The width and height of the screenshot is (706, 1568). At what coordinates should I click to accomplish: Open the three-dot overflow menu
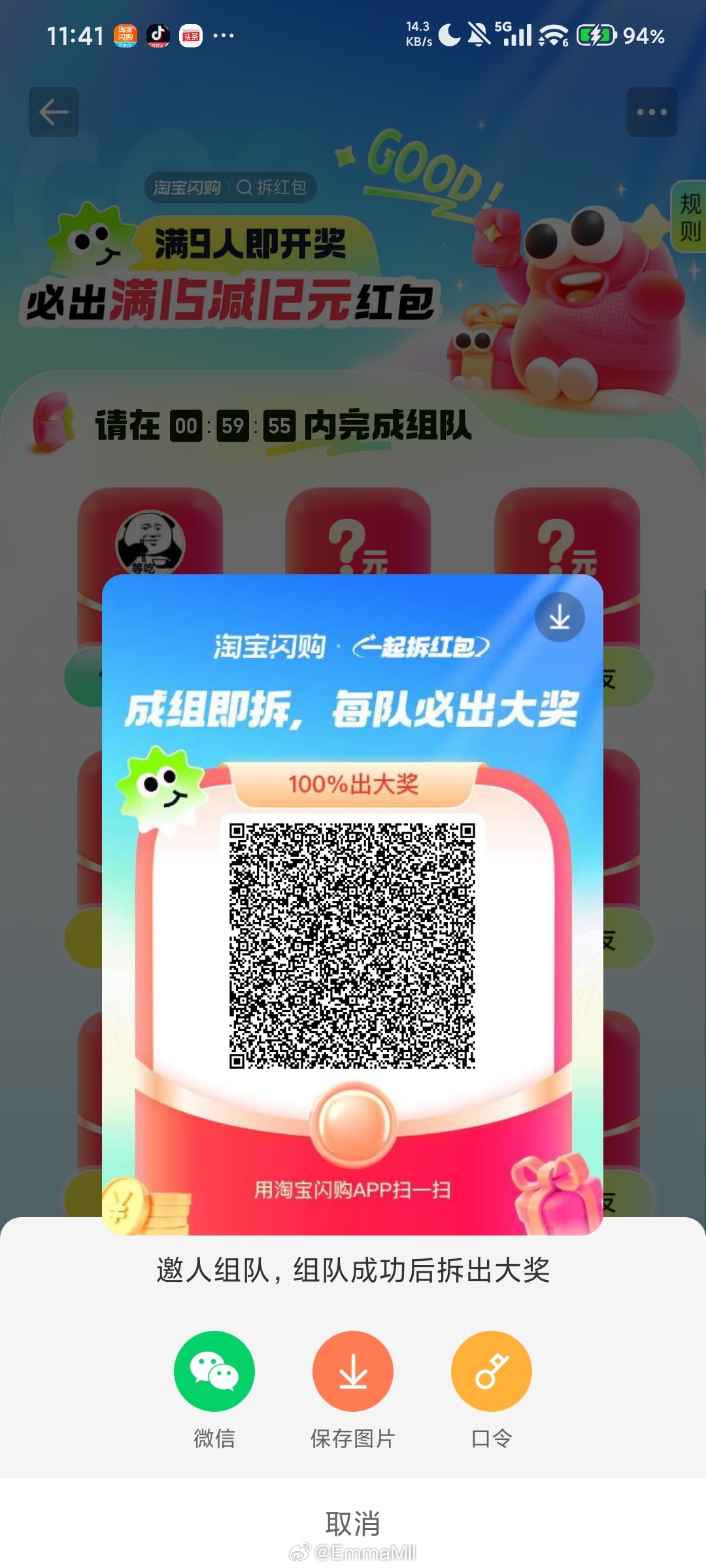(x=652, y=112)
